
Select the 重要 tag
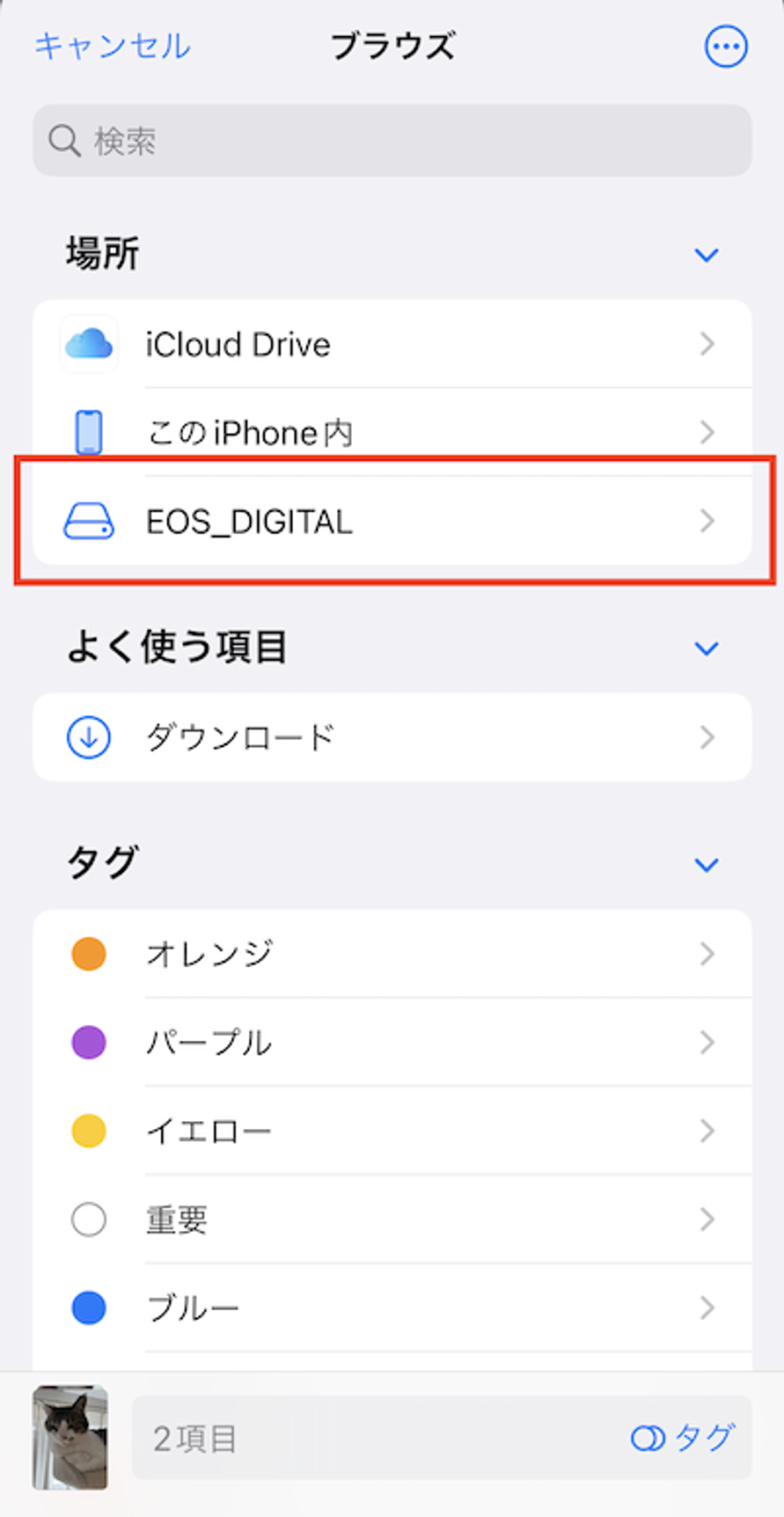pyautogui.click(x=392, y=1220)
